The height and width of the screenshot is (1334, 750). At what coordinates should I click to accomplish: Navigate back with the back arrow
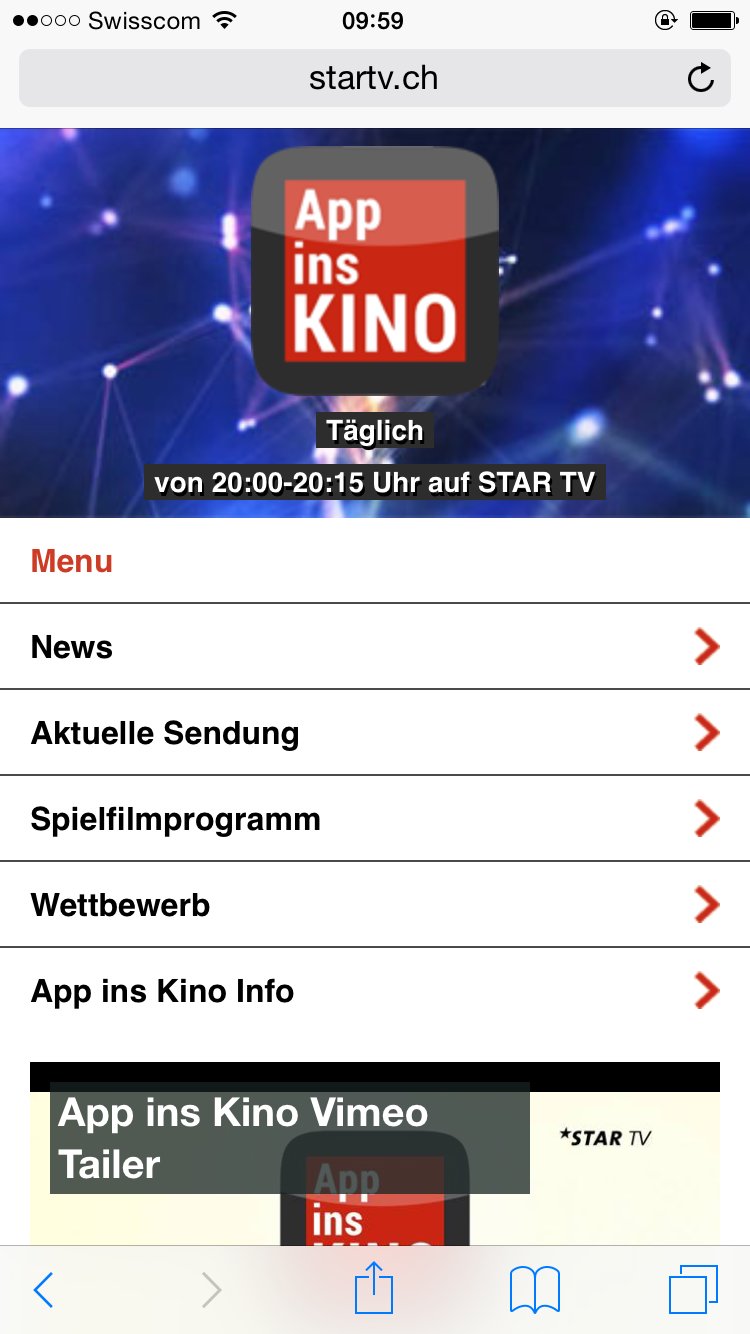[x=42, y=1290]
